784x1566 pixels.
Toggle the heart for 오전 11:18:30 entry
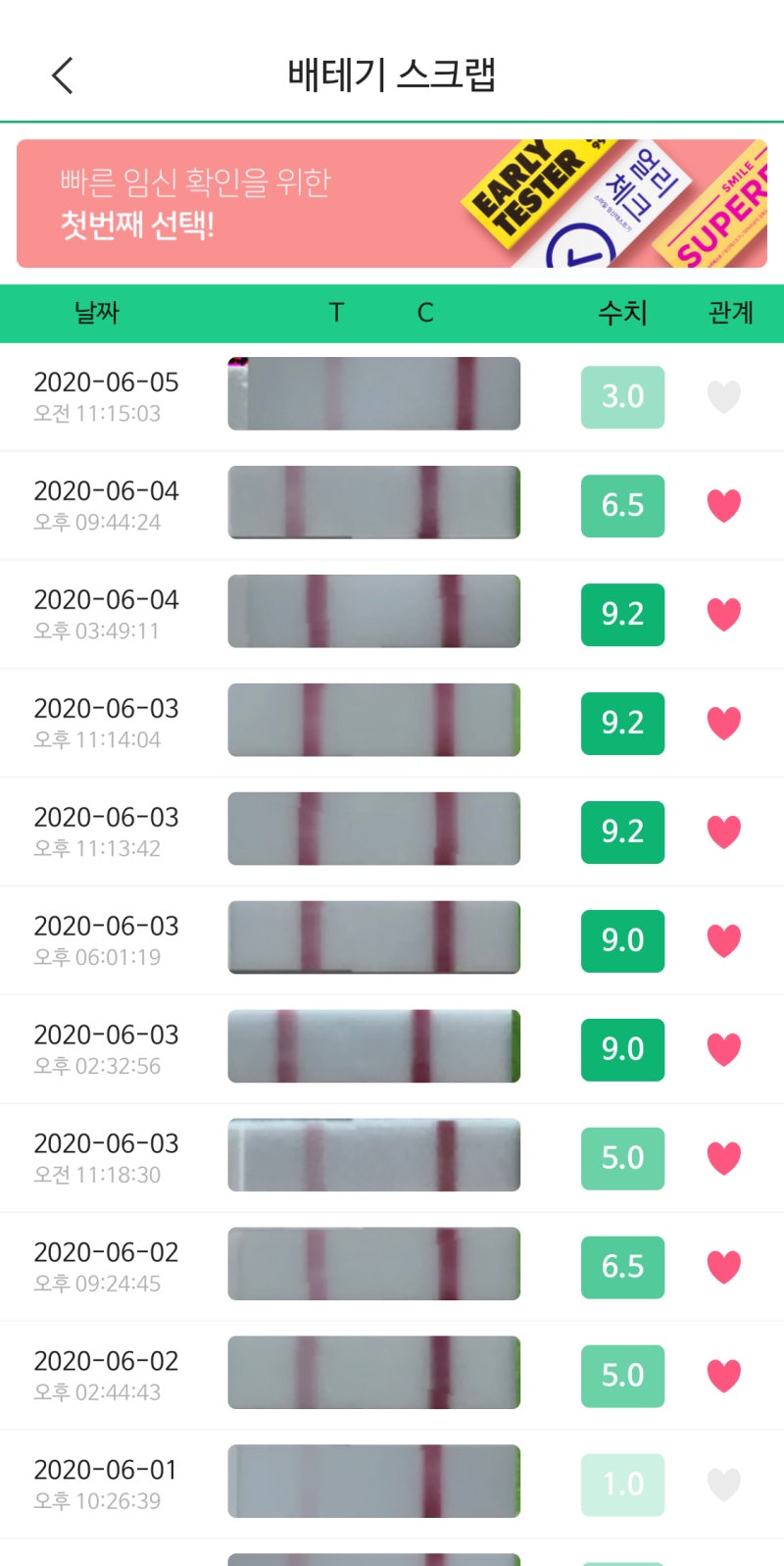click(x=724, y=1159)
